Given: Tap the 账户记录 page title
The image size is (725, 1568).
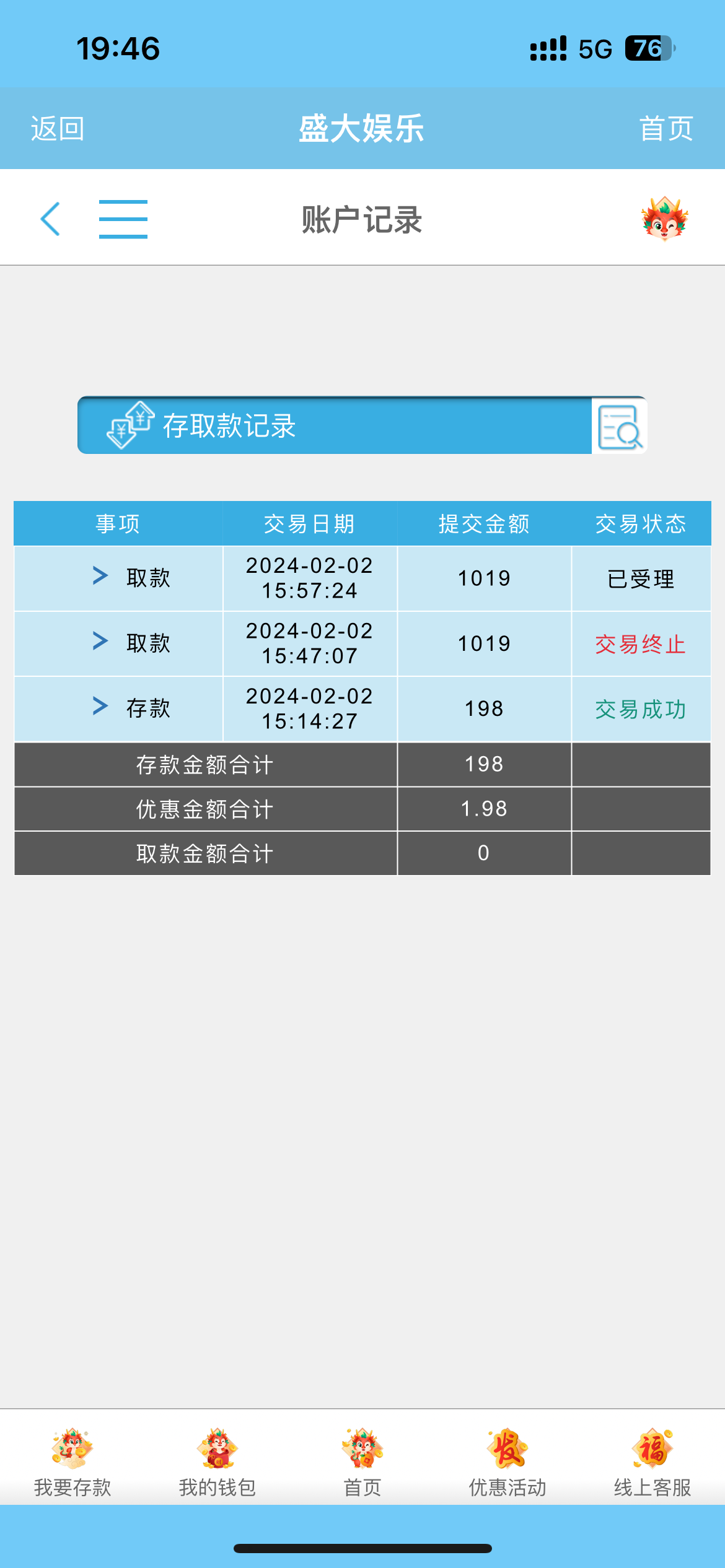Looking at the screenshot, I should coord(361,220).
